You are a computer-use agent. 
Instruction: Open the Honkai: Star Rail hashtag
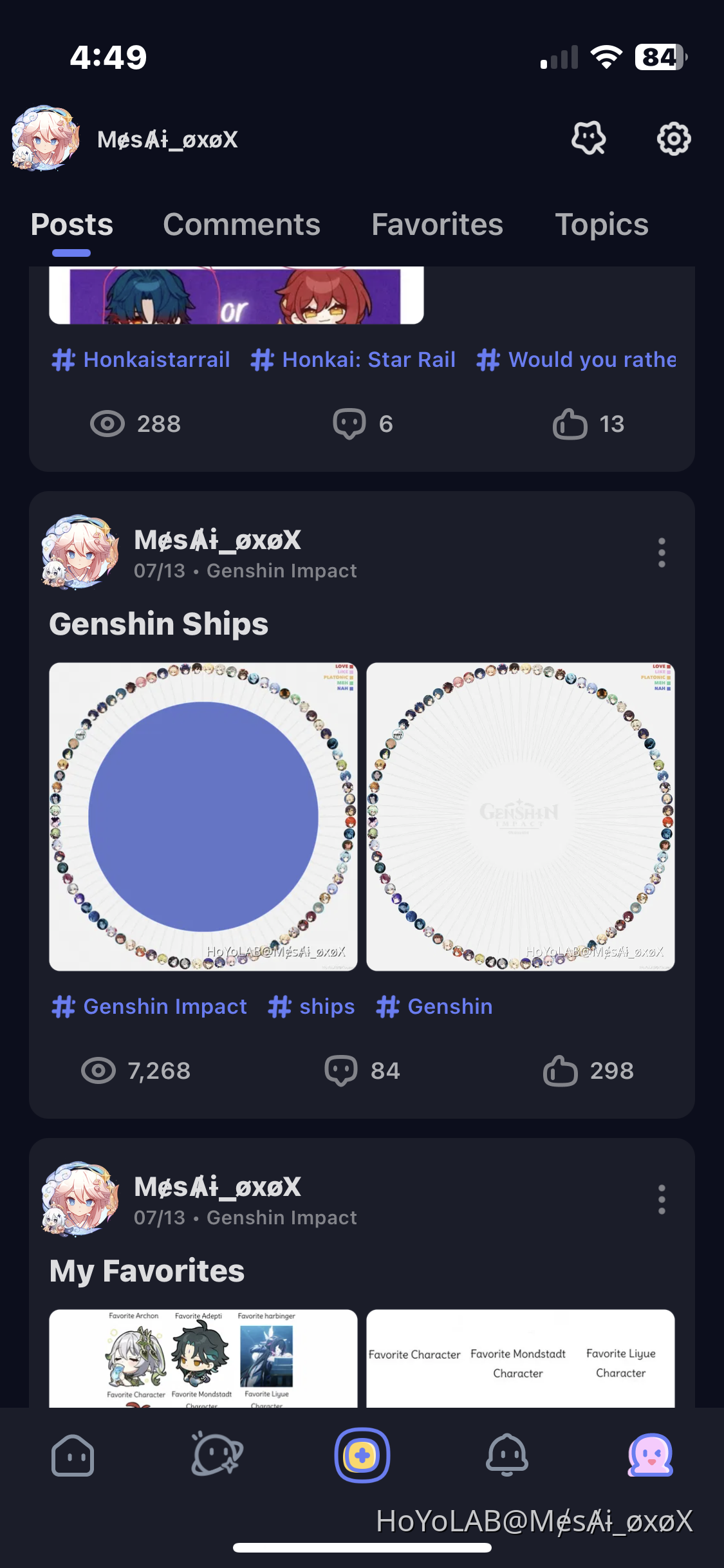click(353, 359)
